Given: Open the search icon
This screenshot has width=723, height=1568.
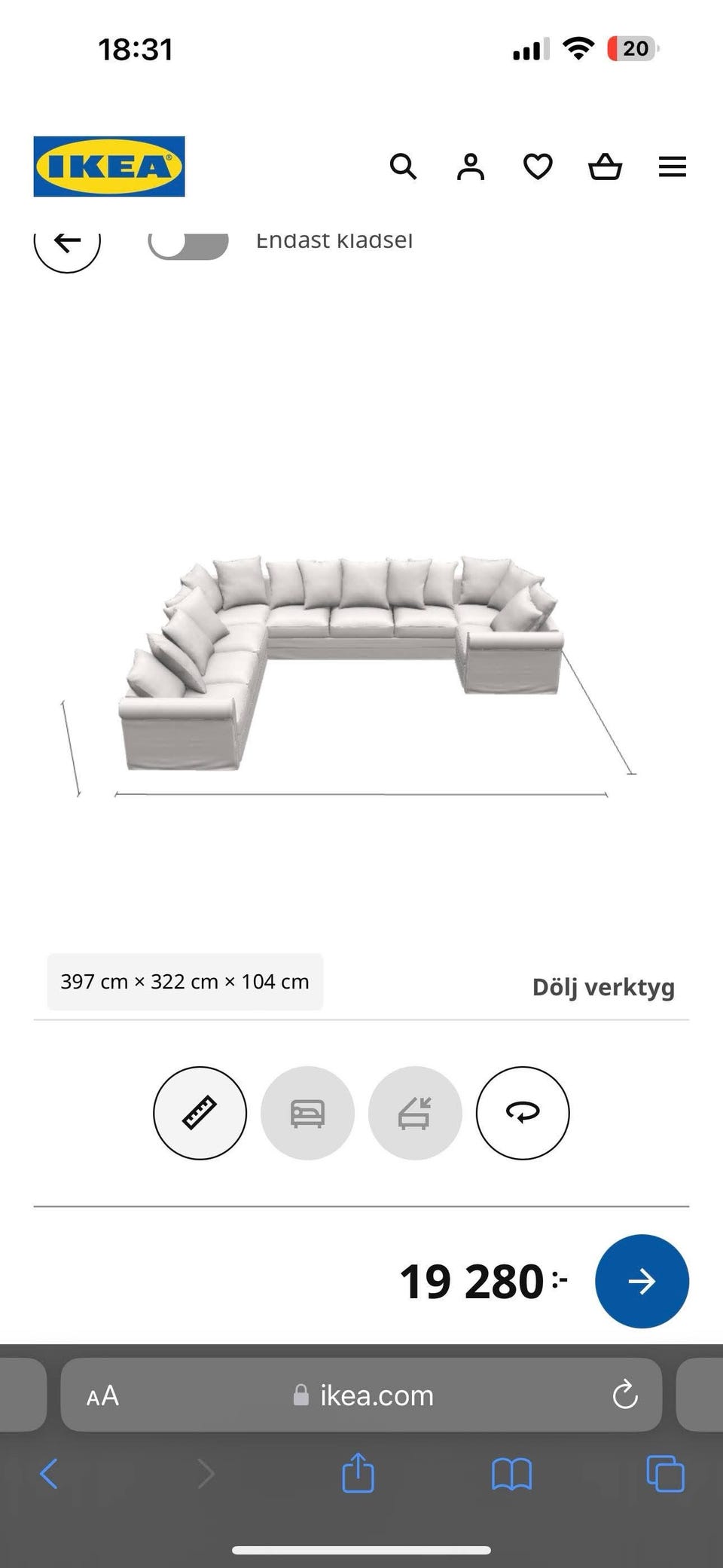Looking at the screenshot, I should 404,167.
